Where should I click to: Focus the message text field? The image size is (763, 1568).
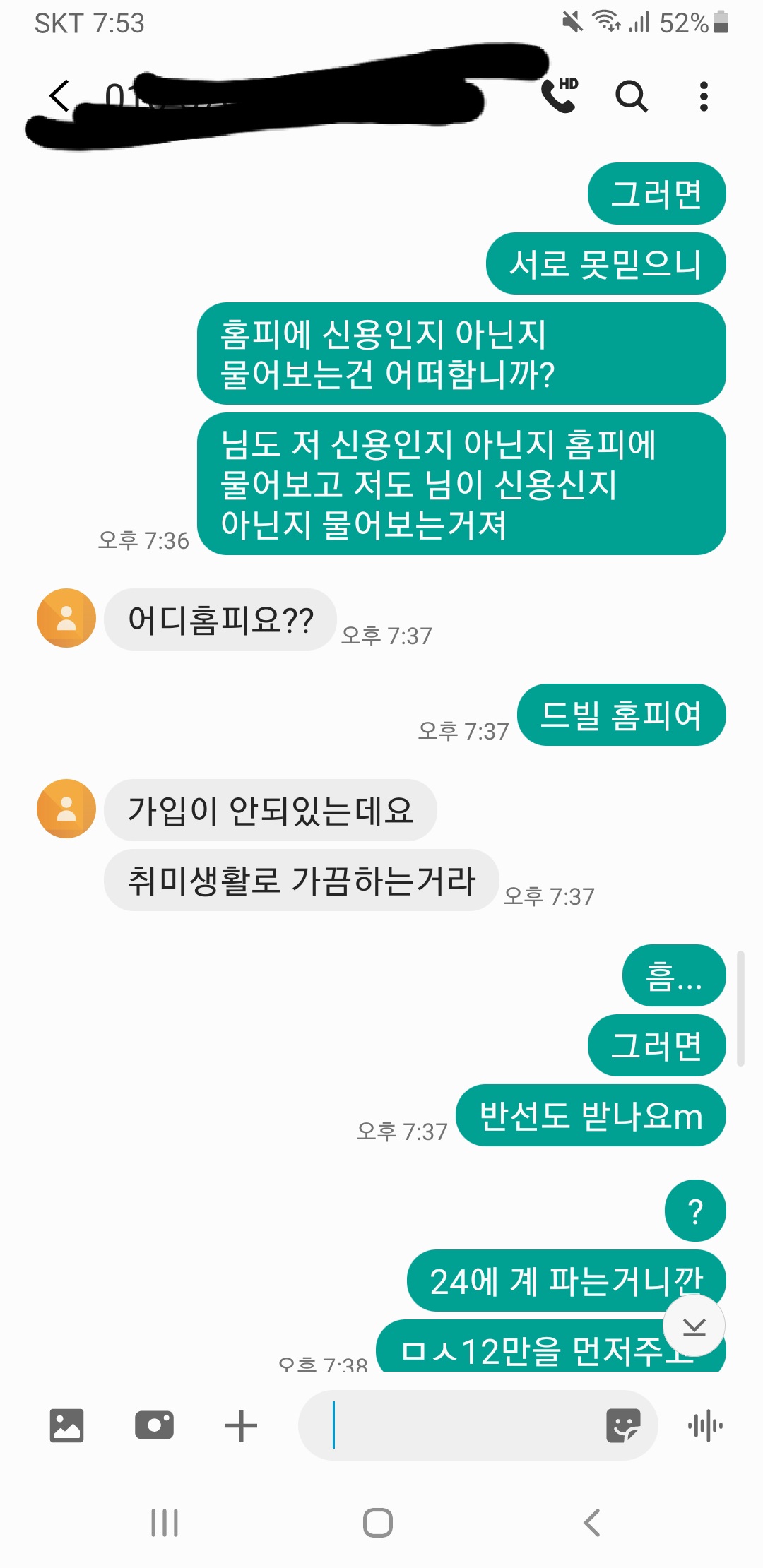click(459, 1425)
